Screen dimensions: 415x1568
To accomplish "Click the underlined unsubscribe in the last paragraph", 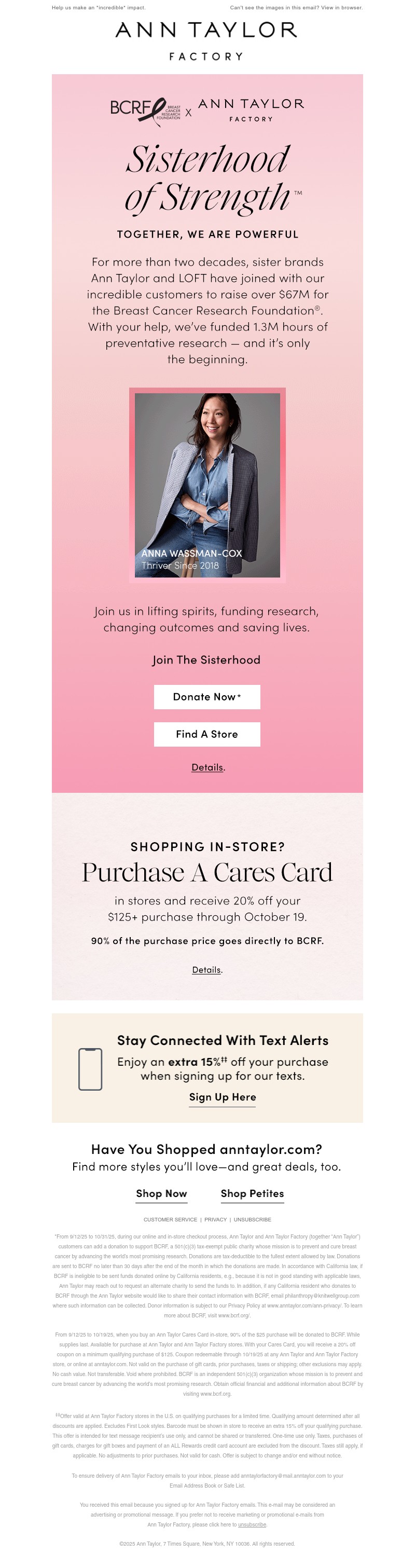I will click(252, 1525).
